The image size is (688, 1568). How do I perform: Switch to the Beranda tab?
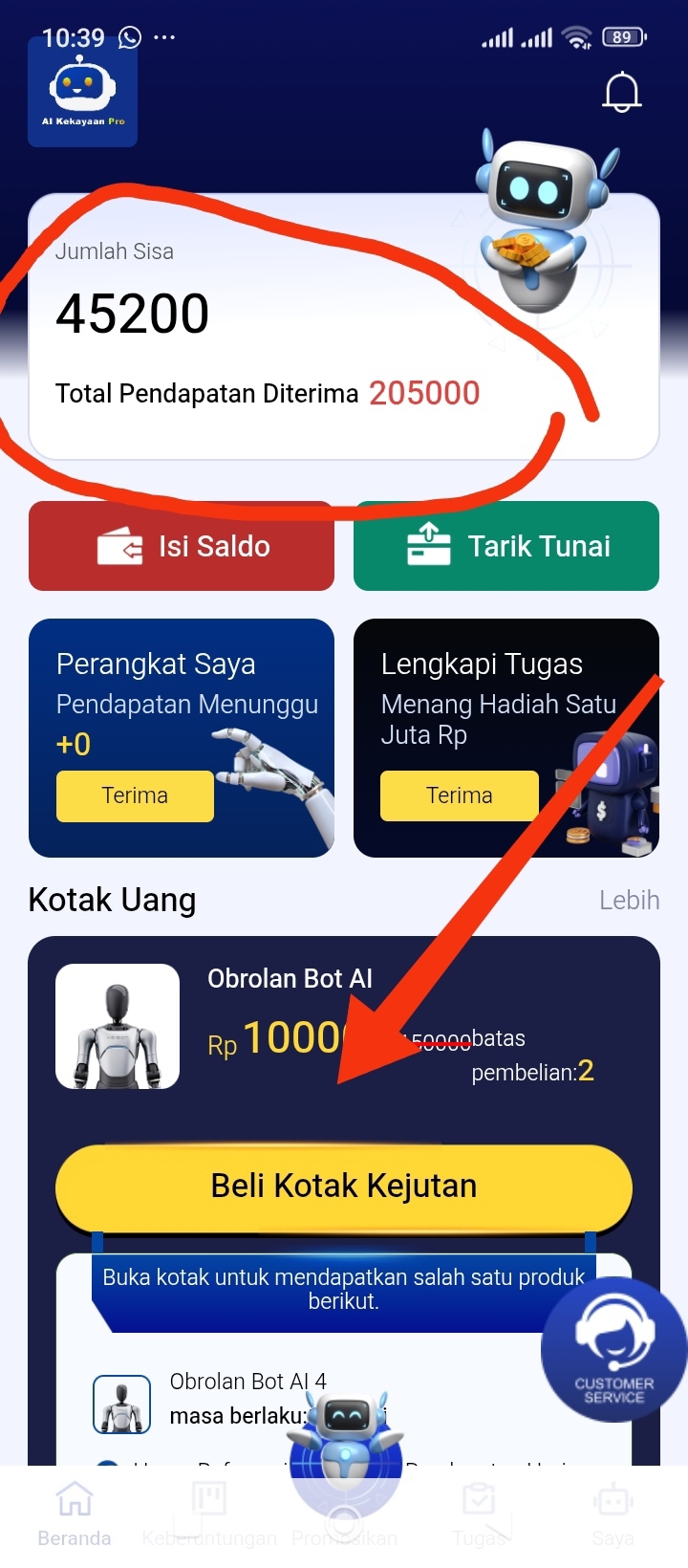[x=75, y=1515]
